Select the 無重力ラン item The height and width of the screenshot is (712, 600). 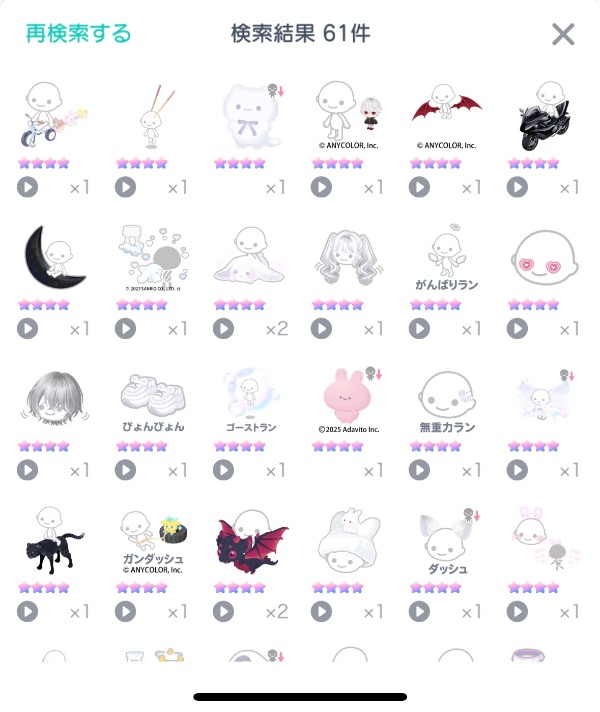(445, 400)
